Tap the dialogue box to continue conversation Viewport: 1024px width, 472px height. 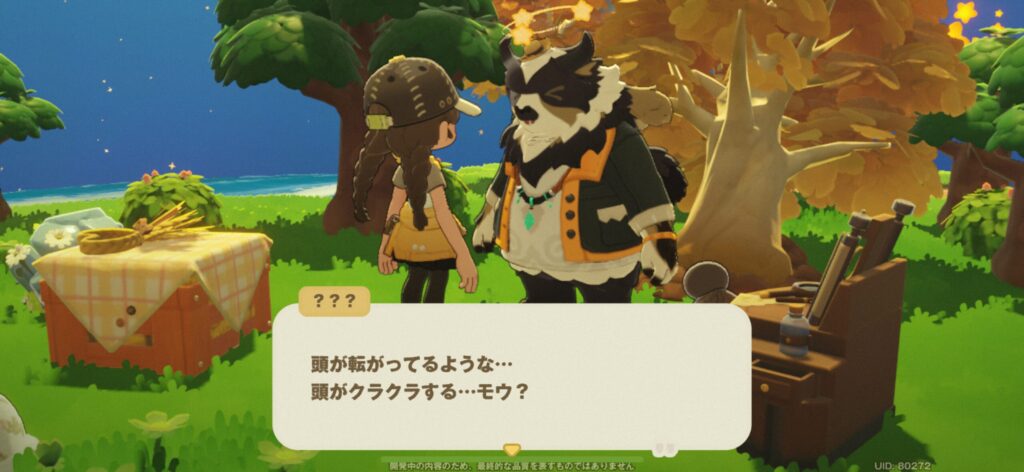click(x=511, y=374)
